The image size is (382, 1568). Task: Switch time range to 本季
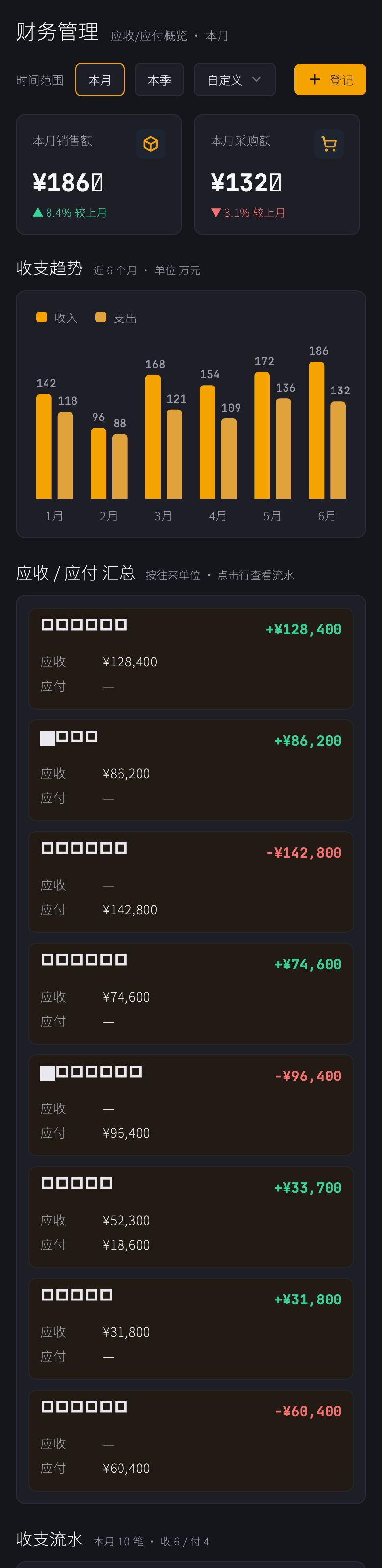(159, 80)
